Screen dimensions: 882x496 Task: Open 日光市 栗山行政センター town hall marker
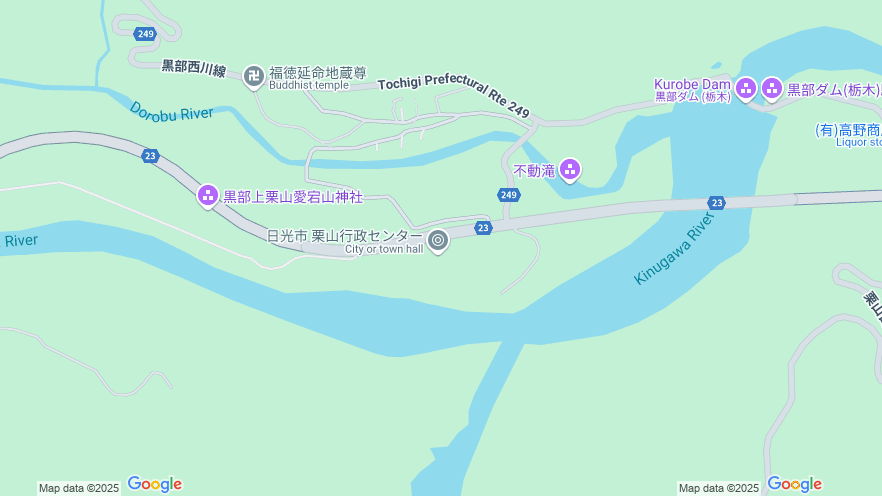pos(438,240)
